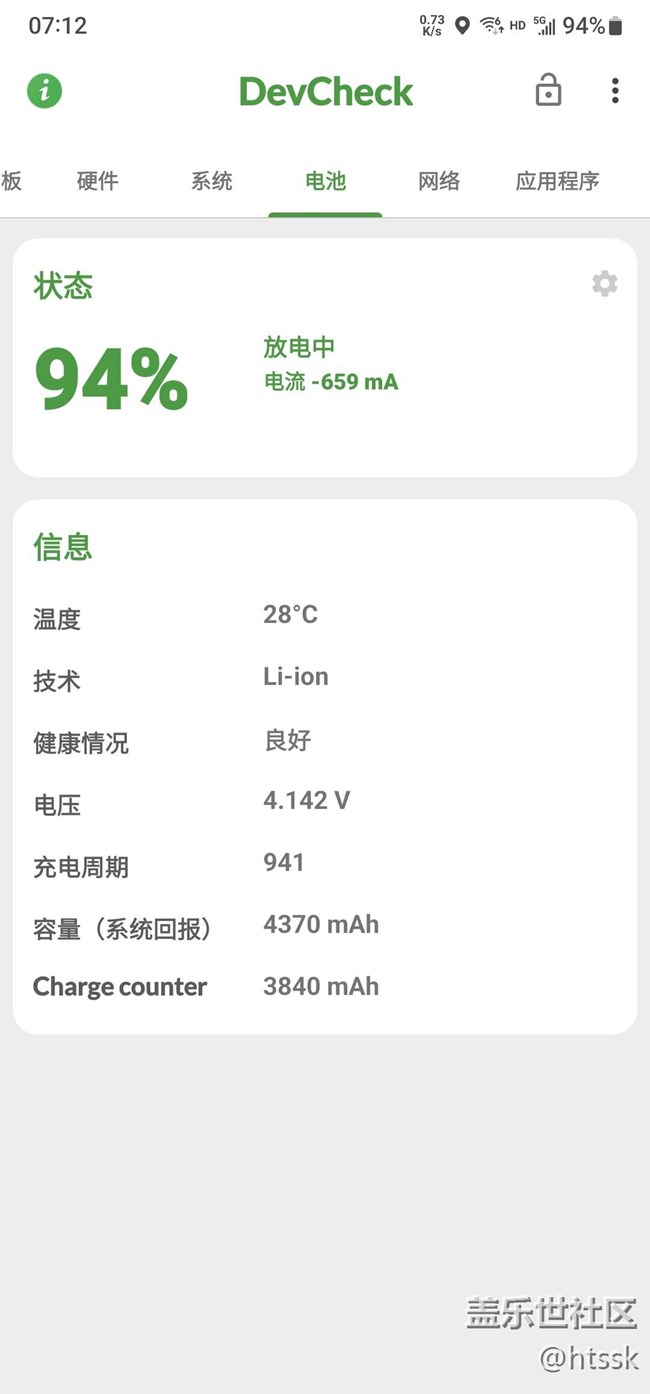
Task: Open settings gear in 状态 card
Action: tap(604, 284)
